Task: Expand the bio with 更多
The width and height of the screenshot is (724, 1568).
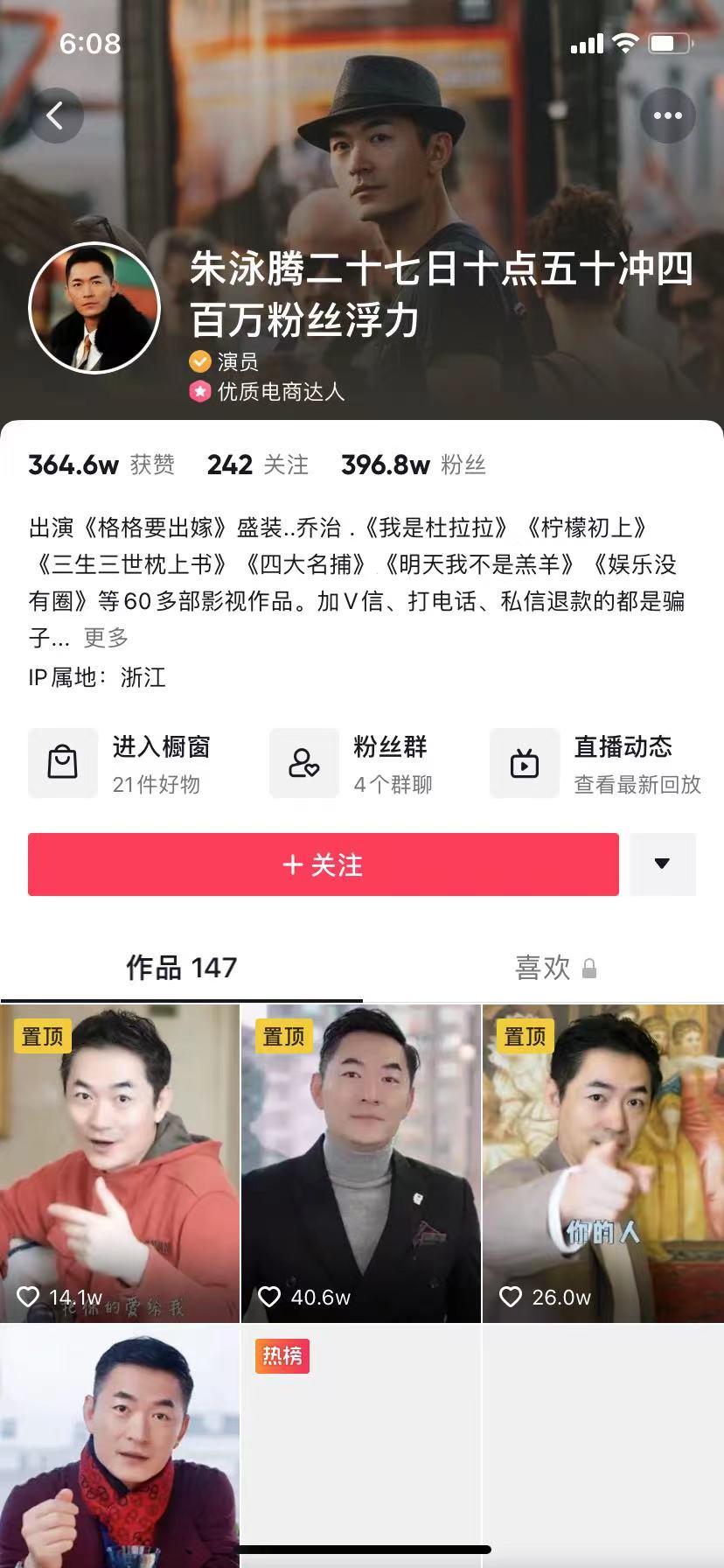Action: (x=106, y=638)
